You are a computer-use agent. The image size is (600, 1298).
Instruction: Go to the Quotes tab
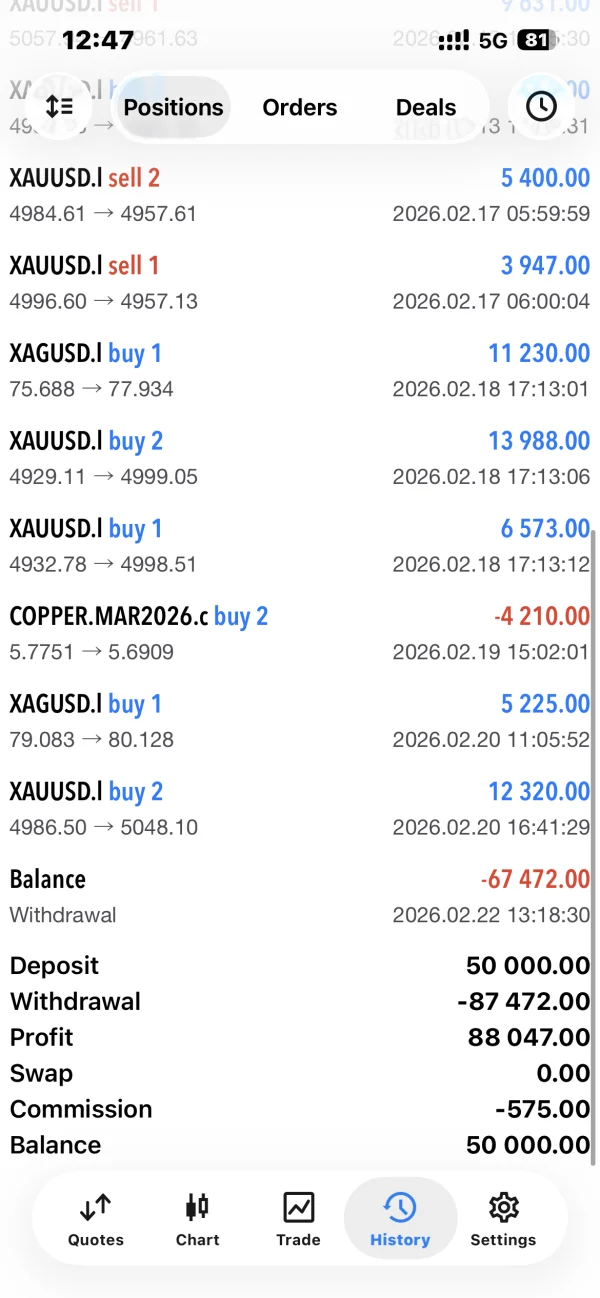tap(96, 1220)
